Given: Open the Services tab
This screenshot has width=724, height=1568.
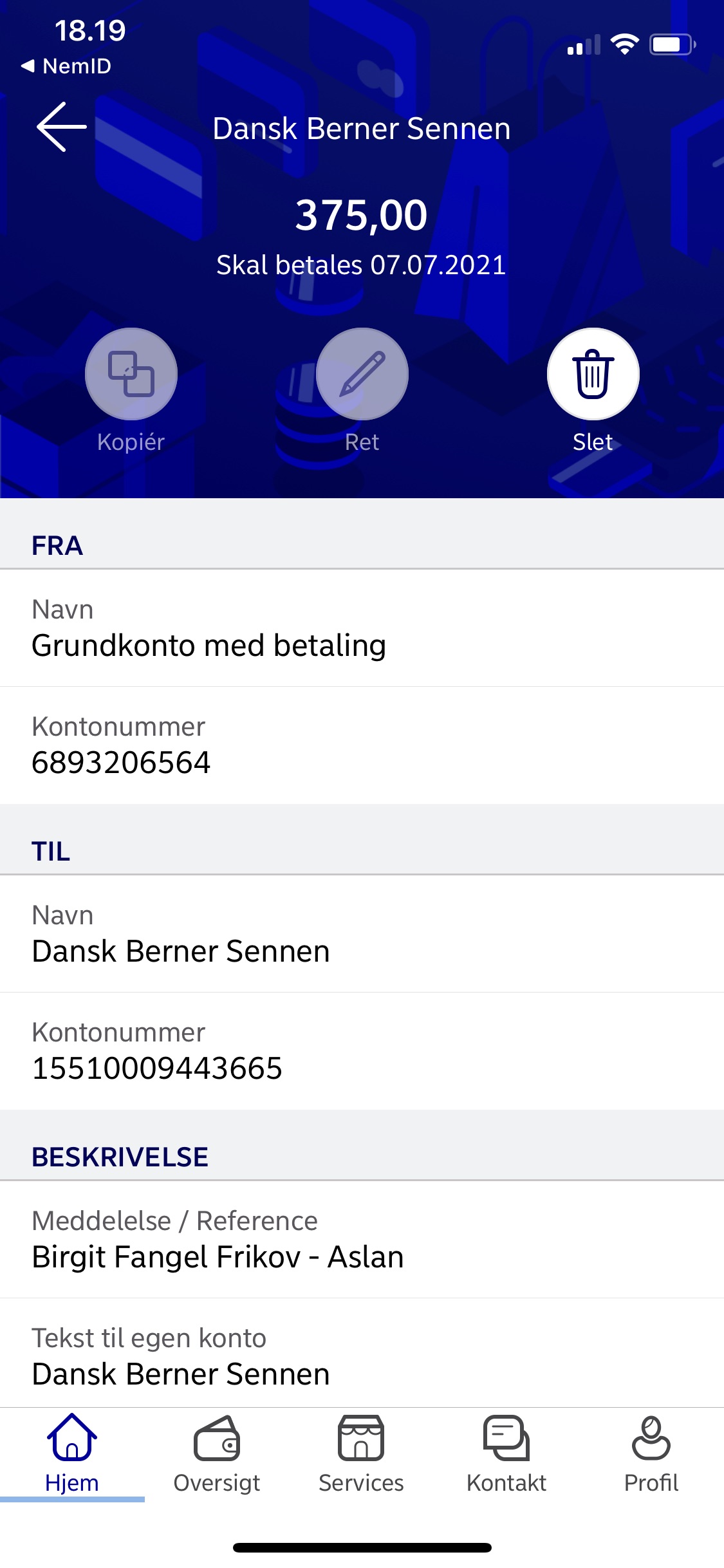Looking at the screenshot, I should point(362,1455).
